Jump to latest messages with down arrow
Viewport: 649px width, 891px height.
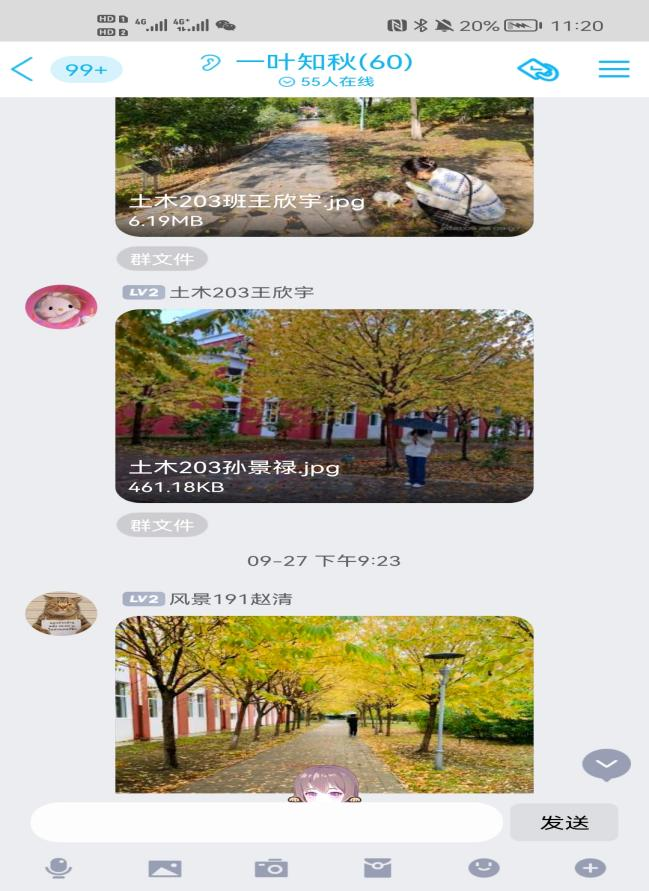pos(606,765)
